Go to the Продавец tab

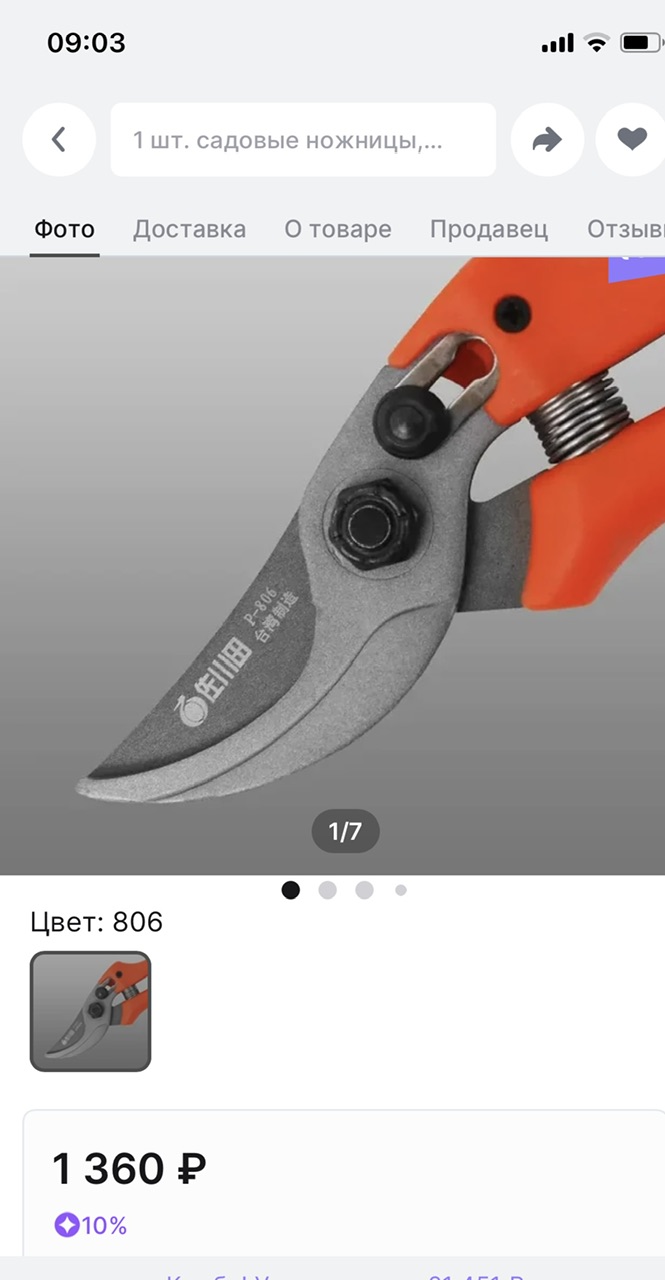click(x=489, y=229)
